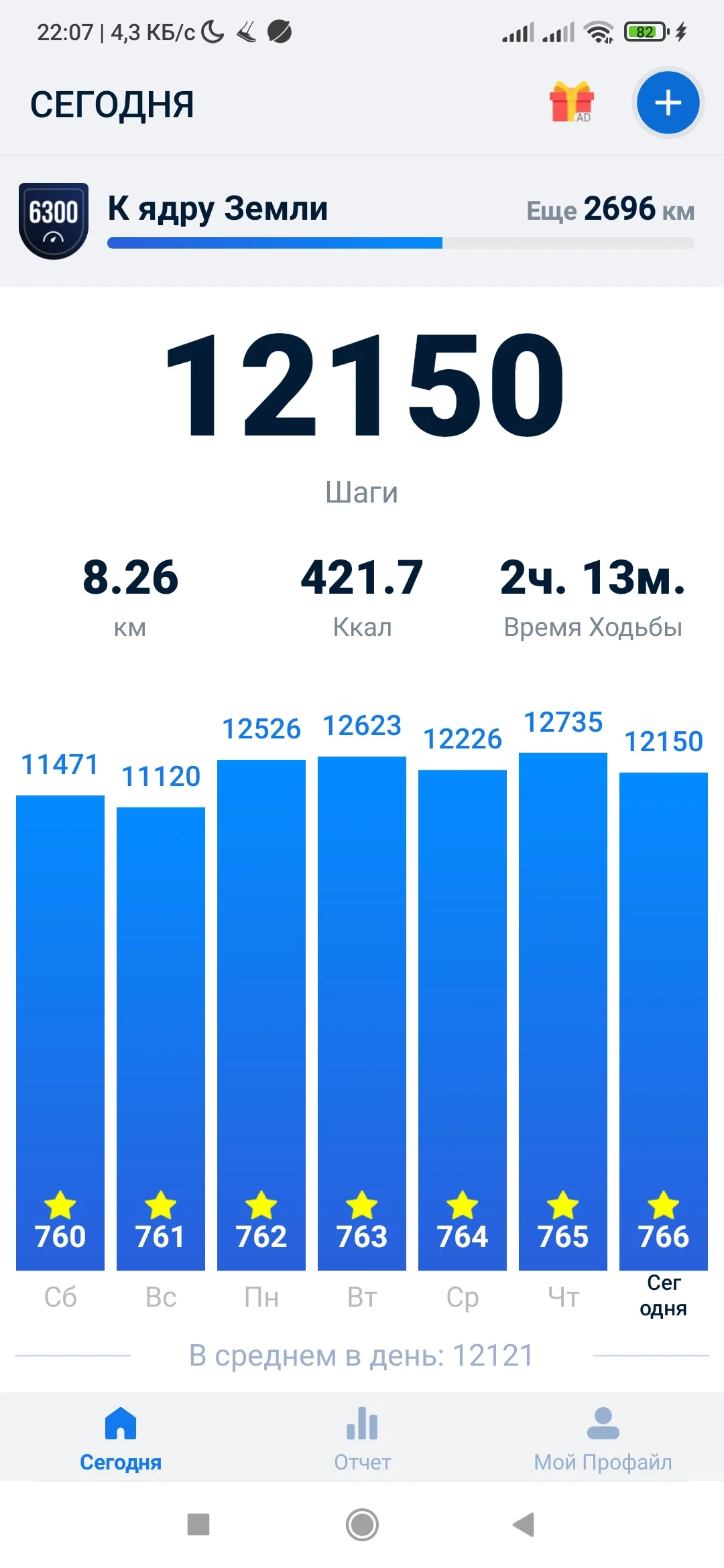Switch to the Отчет tab
Image resolution: width=724 pixels, height=1568 pixels.
coord(362,1438)
